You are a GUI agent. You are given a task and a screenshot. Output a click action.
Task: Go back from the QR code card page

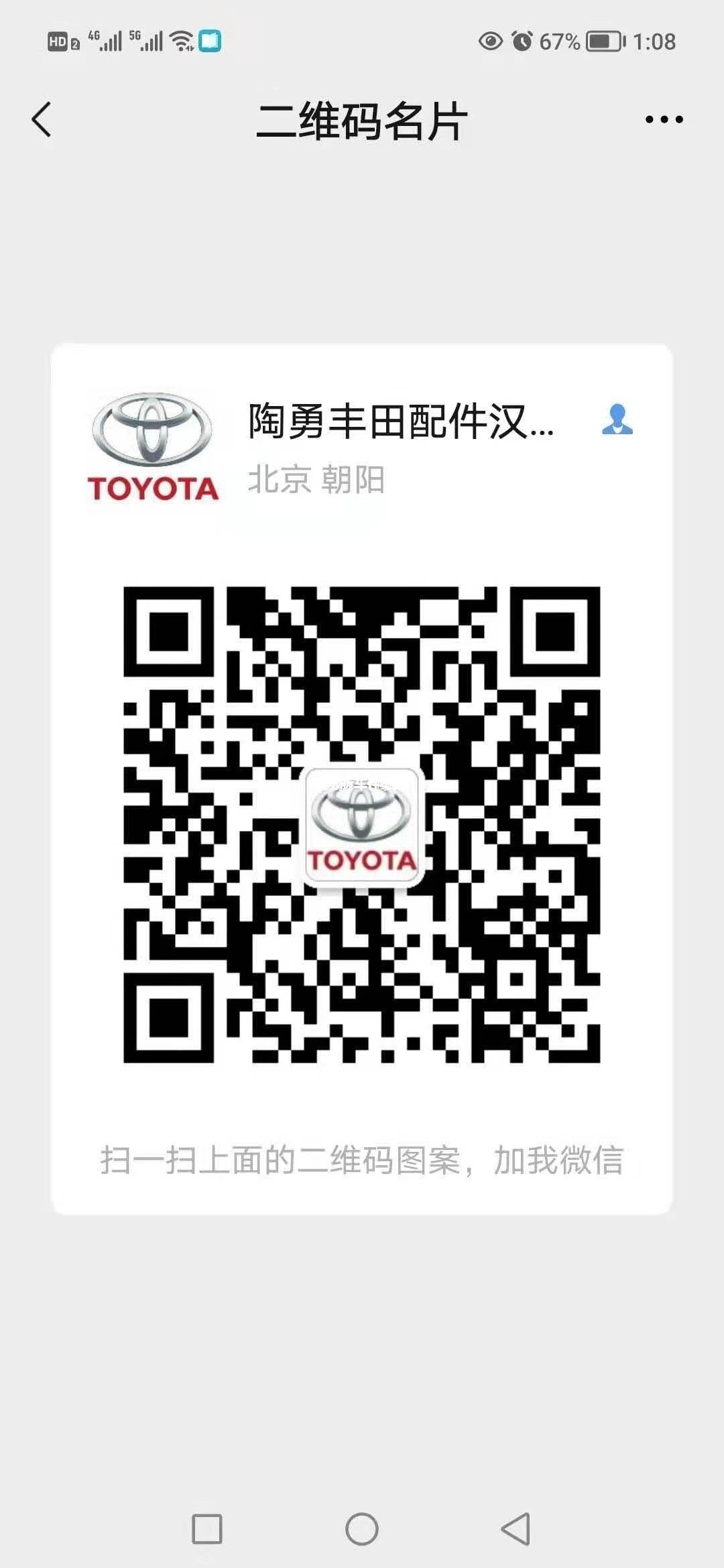click(x=42, y=120)
